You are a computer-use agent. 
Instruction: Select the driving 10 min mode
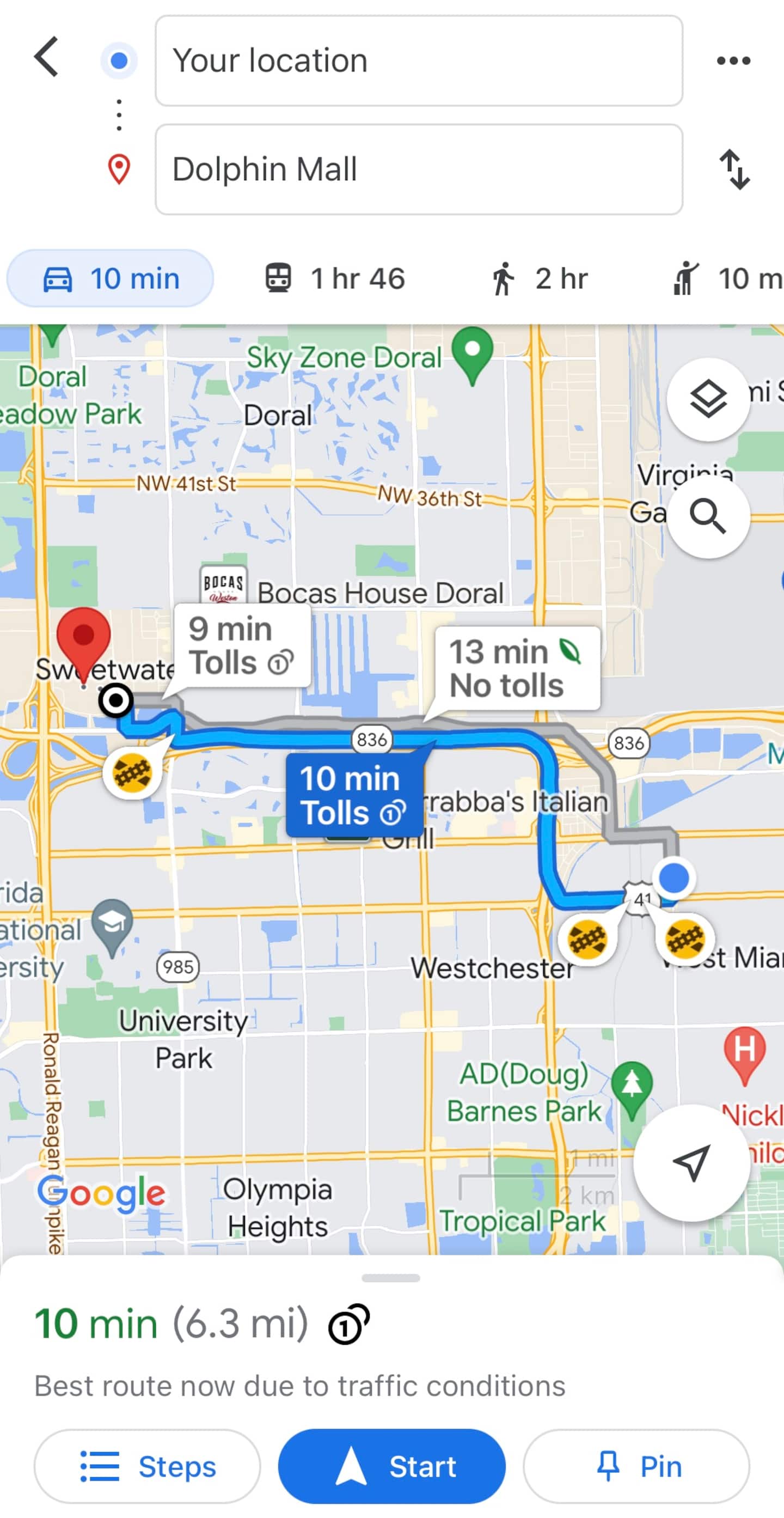[x=110, y=279]
